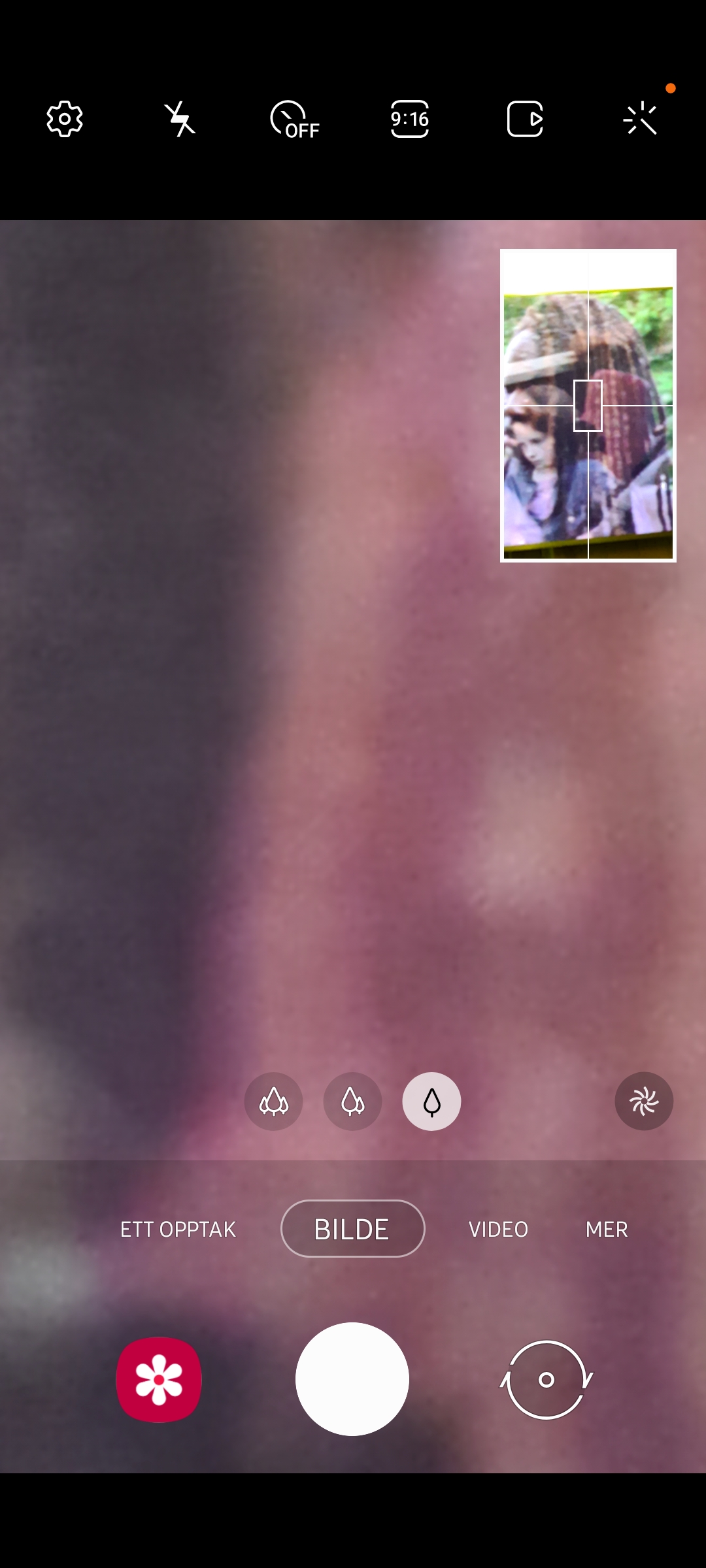
Task: Open camera settings gear
Action: pyautogui.click(x=65, y=119)
